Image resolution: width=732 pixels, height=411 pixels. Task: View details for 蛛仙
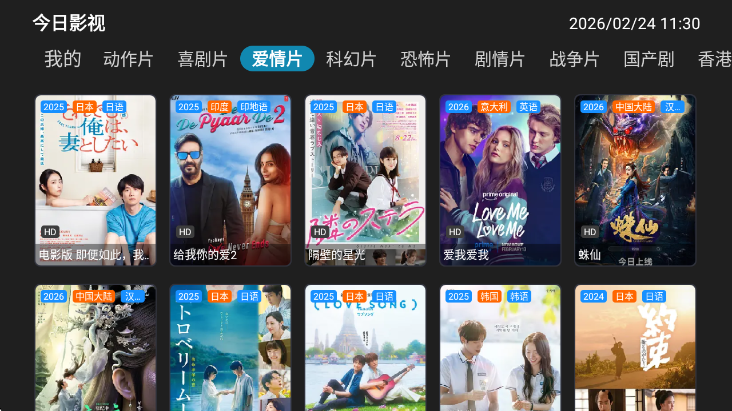(635, 180)
